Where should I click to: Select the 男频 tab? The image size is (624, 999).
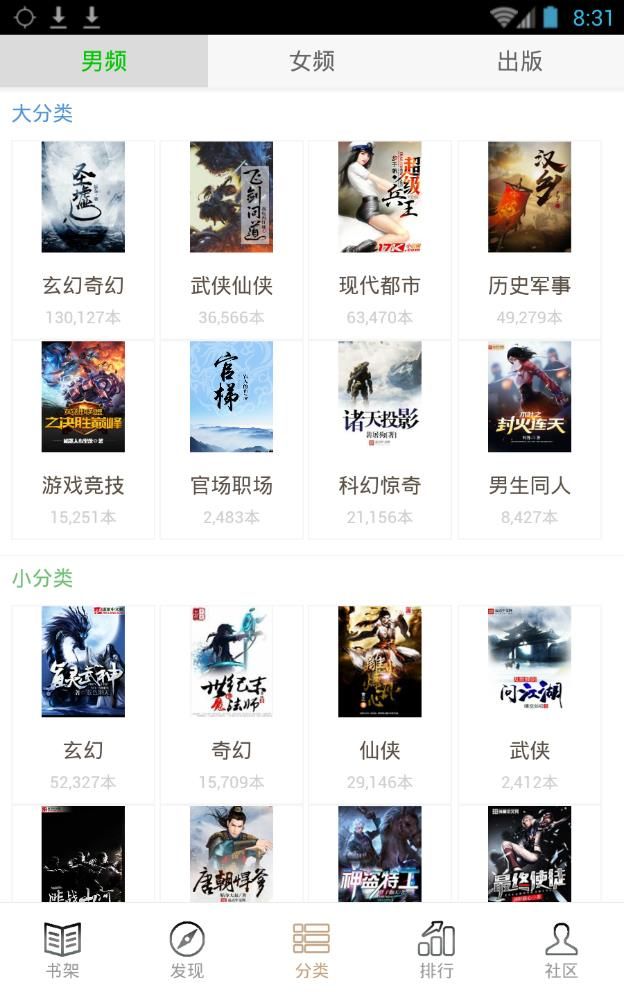(104, 61)
